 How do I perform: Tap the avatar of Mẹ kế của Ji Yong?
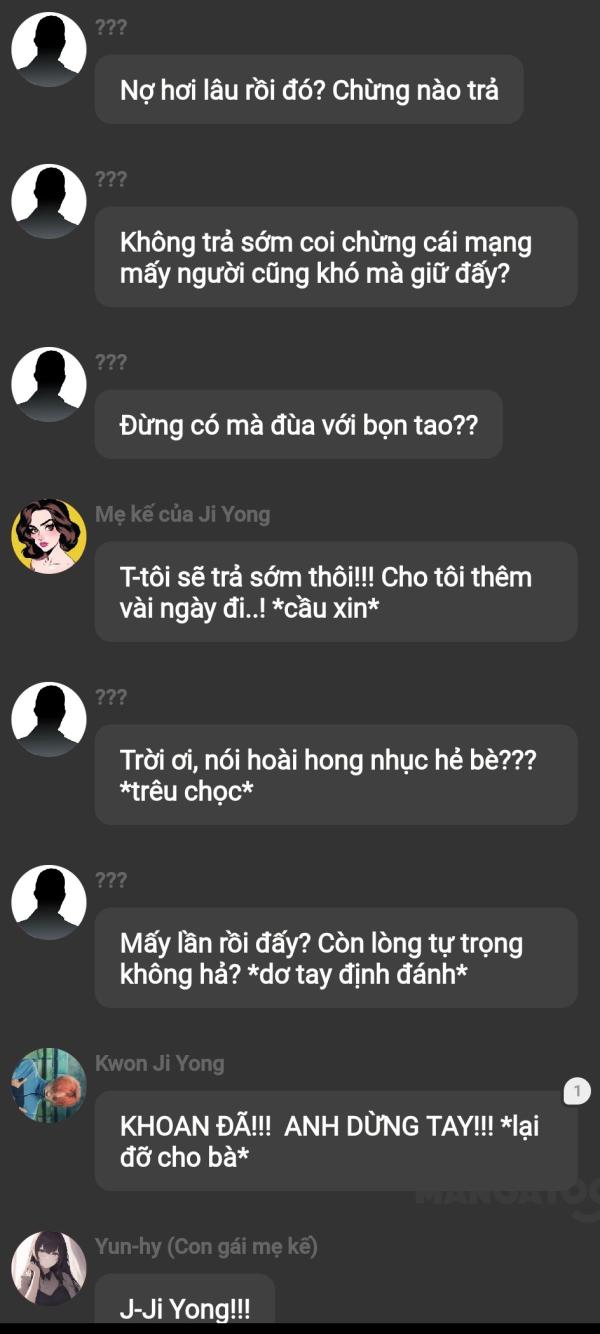[48, 536]
